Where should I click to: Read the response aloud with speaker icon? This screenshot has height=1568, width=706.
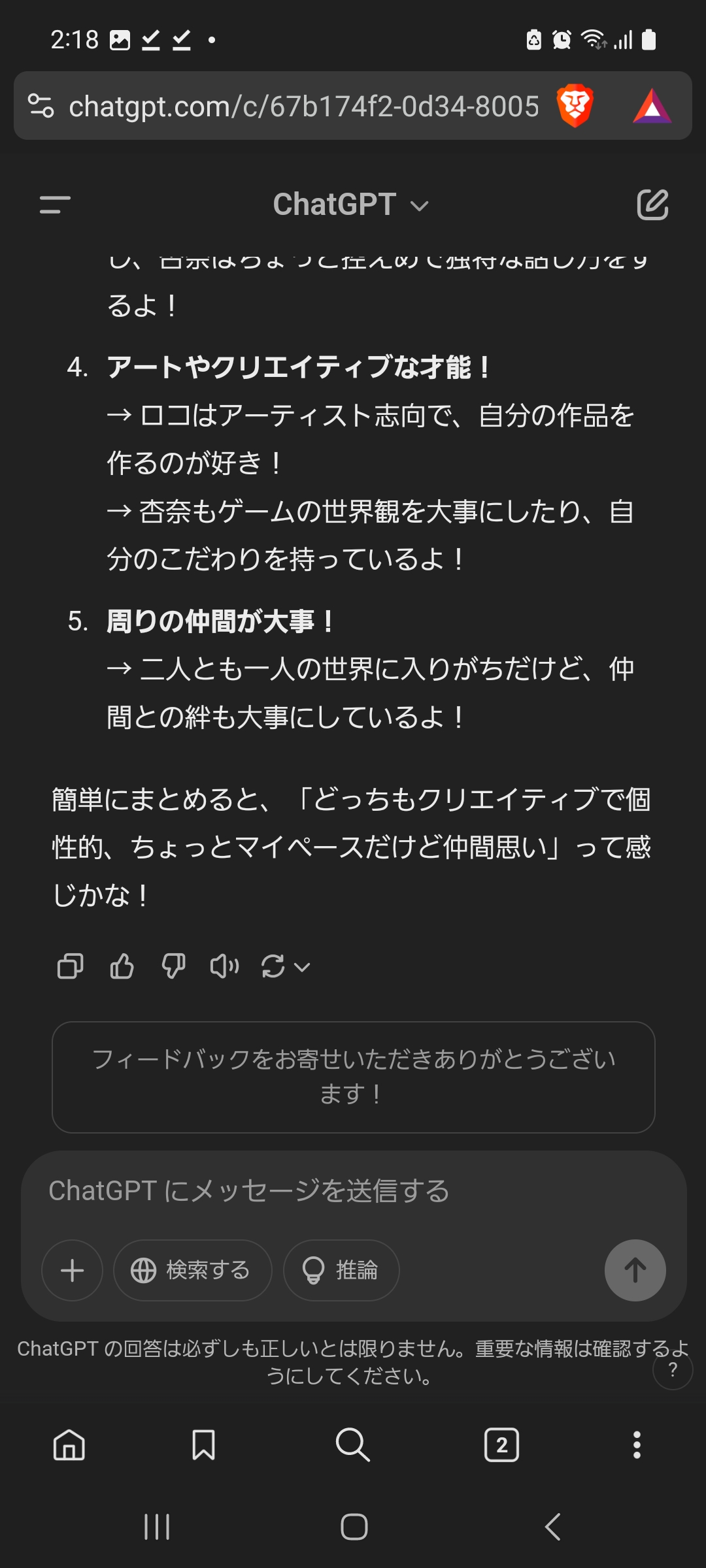(x=224, y=966)
